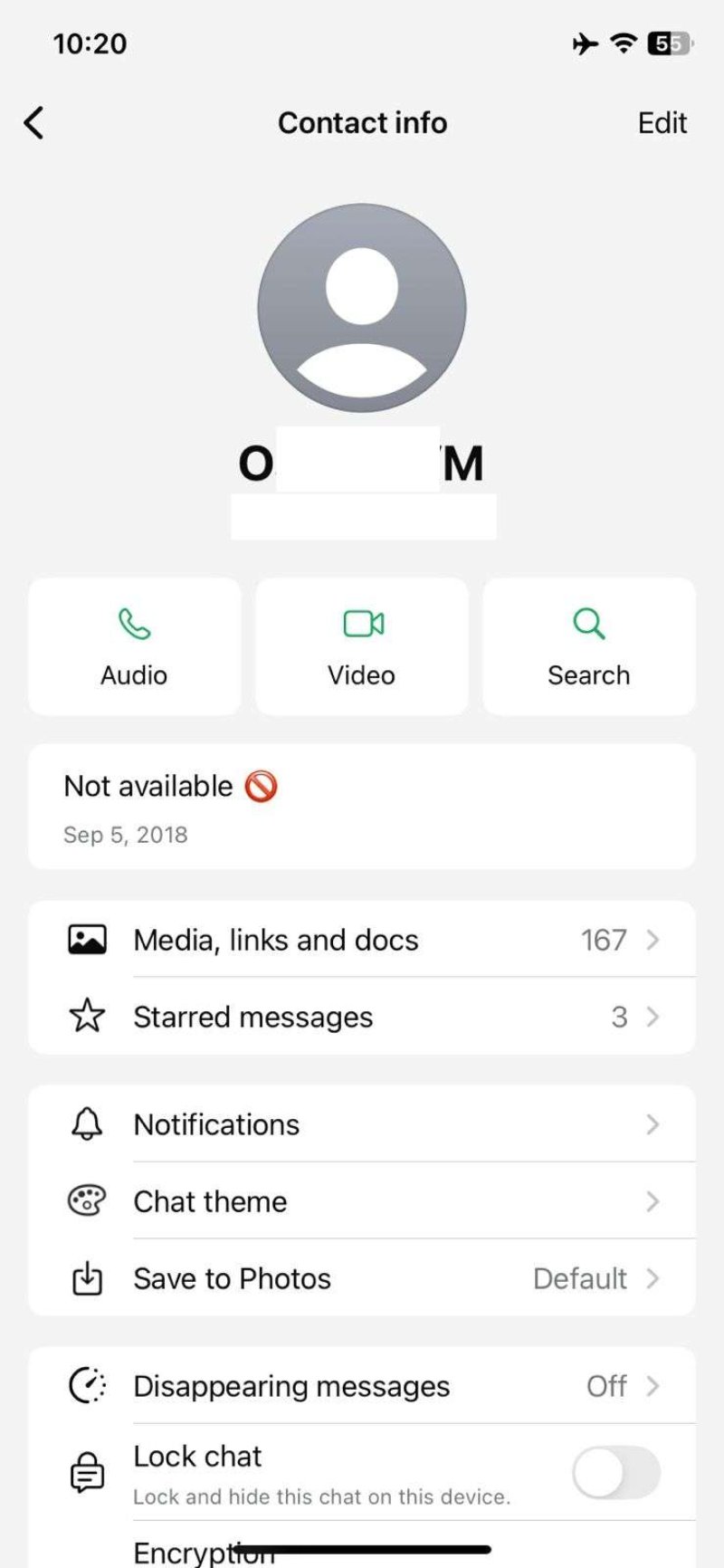This screenshot has width=724, height=1568.
Task: Expand the Save to Photos Default option
Action: 362,1278
